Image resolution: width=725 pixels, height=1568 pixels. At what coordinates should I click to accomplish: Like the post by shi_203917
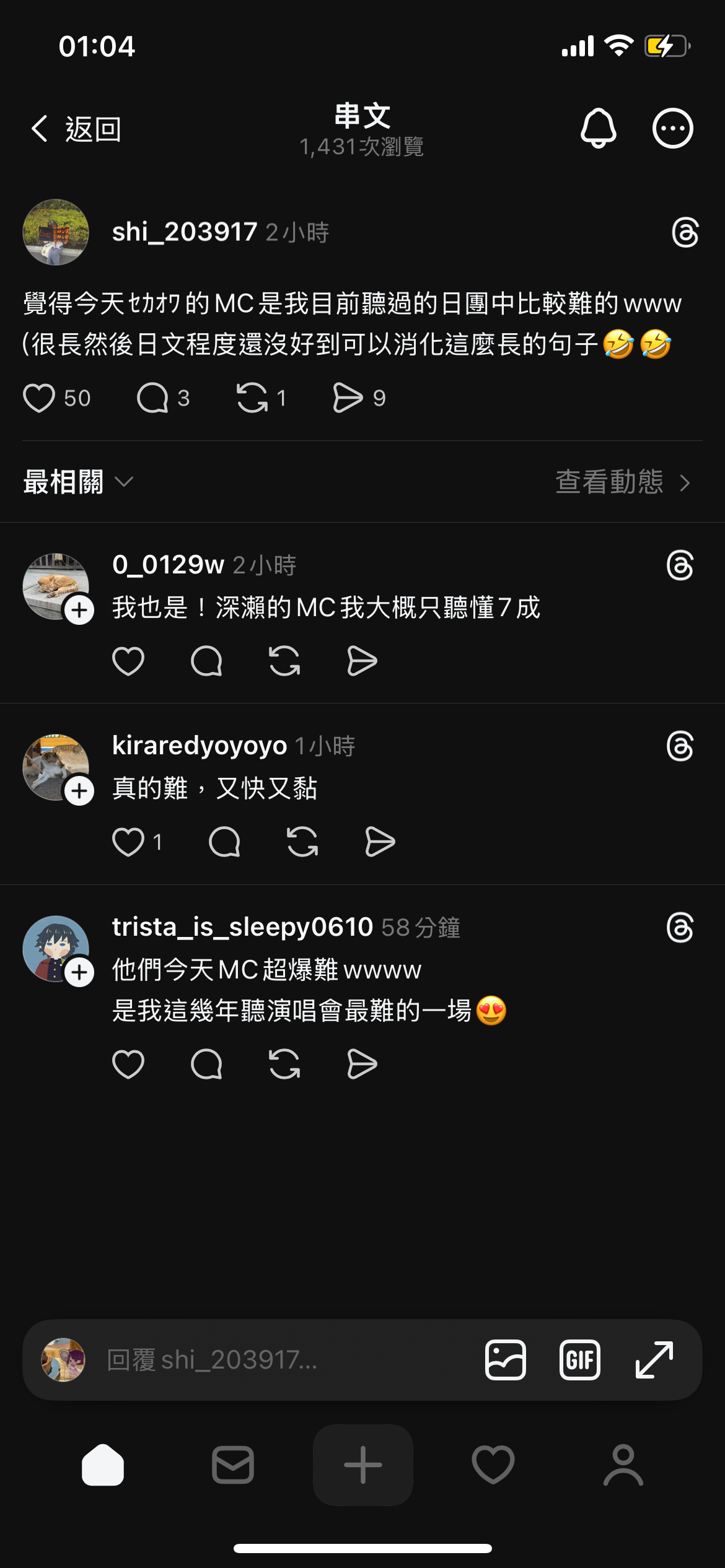pos(39,398)
